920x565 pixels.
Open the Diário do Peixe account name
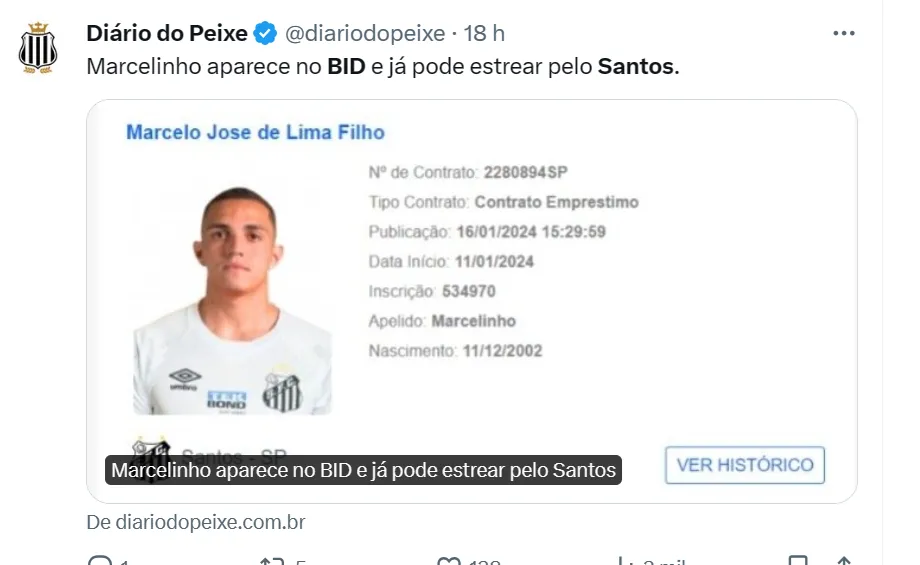click(167, 33)
